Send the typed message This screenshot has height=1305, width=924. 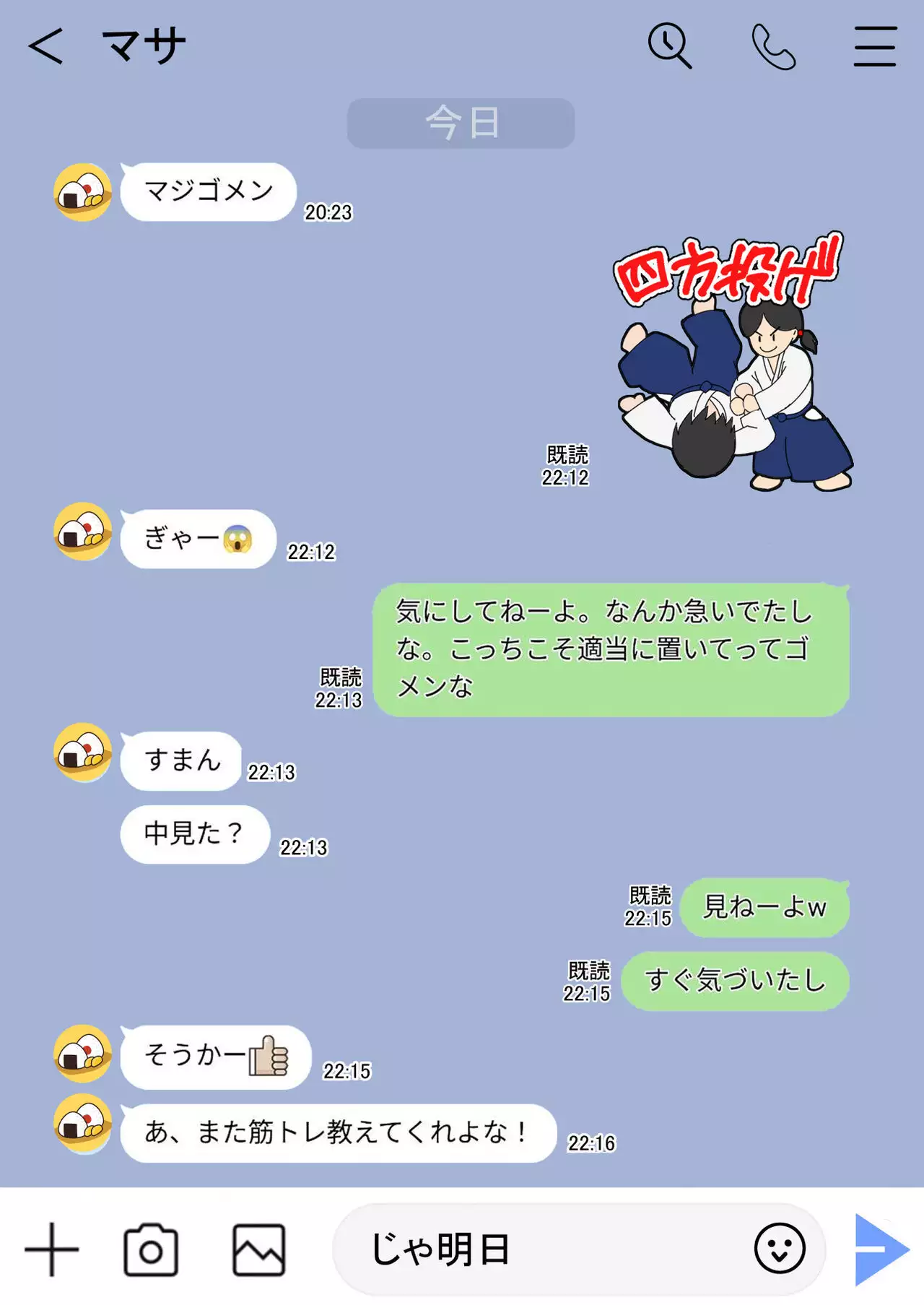pos(881,1249)
